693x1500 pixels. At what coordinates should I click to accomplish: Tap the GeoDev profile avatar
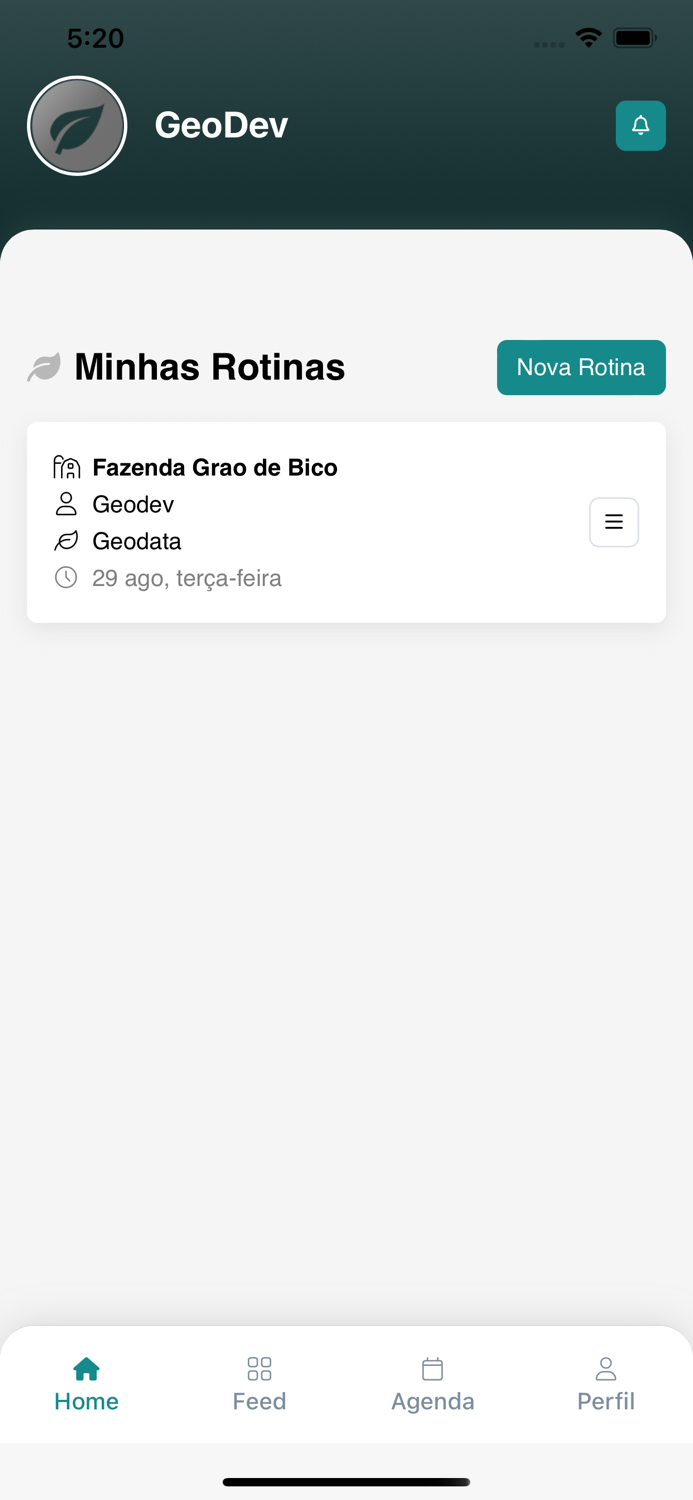77,126
